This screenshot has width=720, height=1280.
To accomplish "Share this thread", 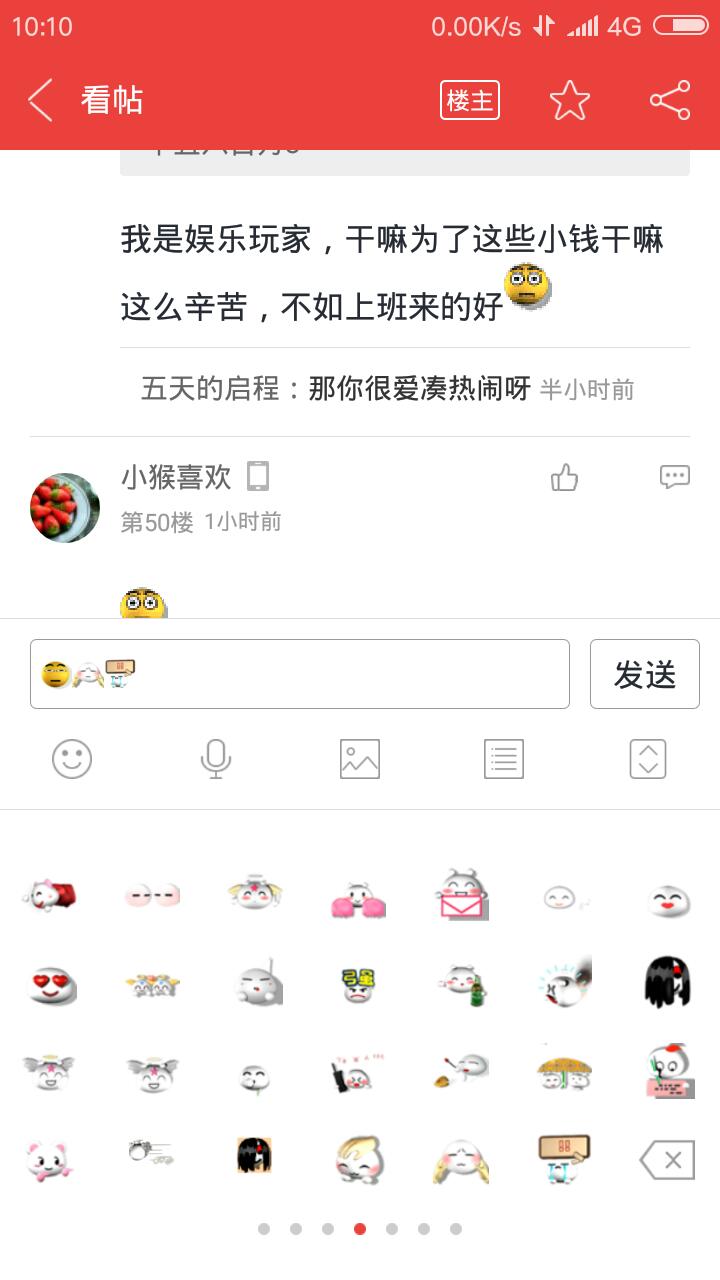I will [669, 100].
